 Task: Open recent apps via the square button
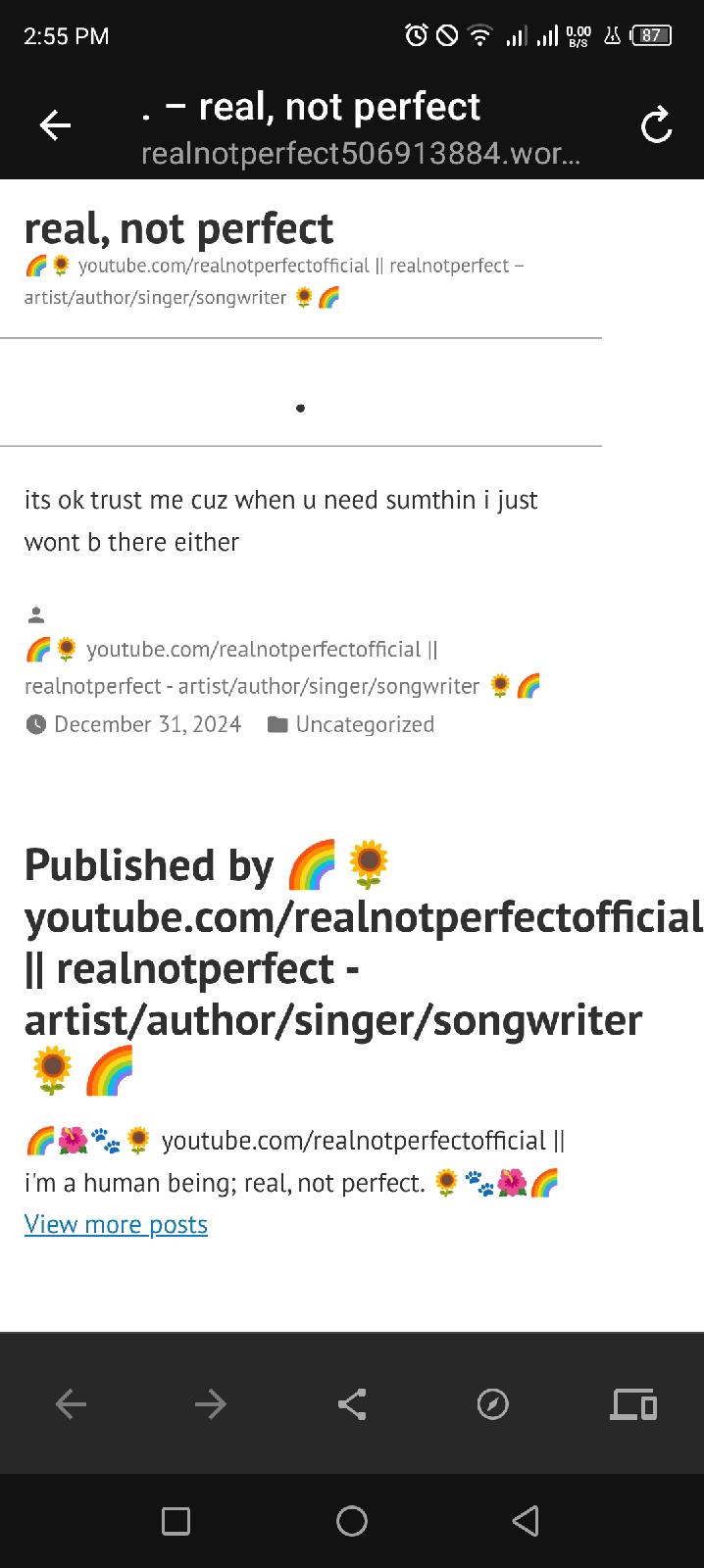click(176, 1521)
